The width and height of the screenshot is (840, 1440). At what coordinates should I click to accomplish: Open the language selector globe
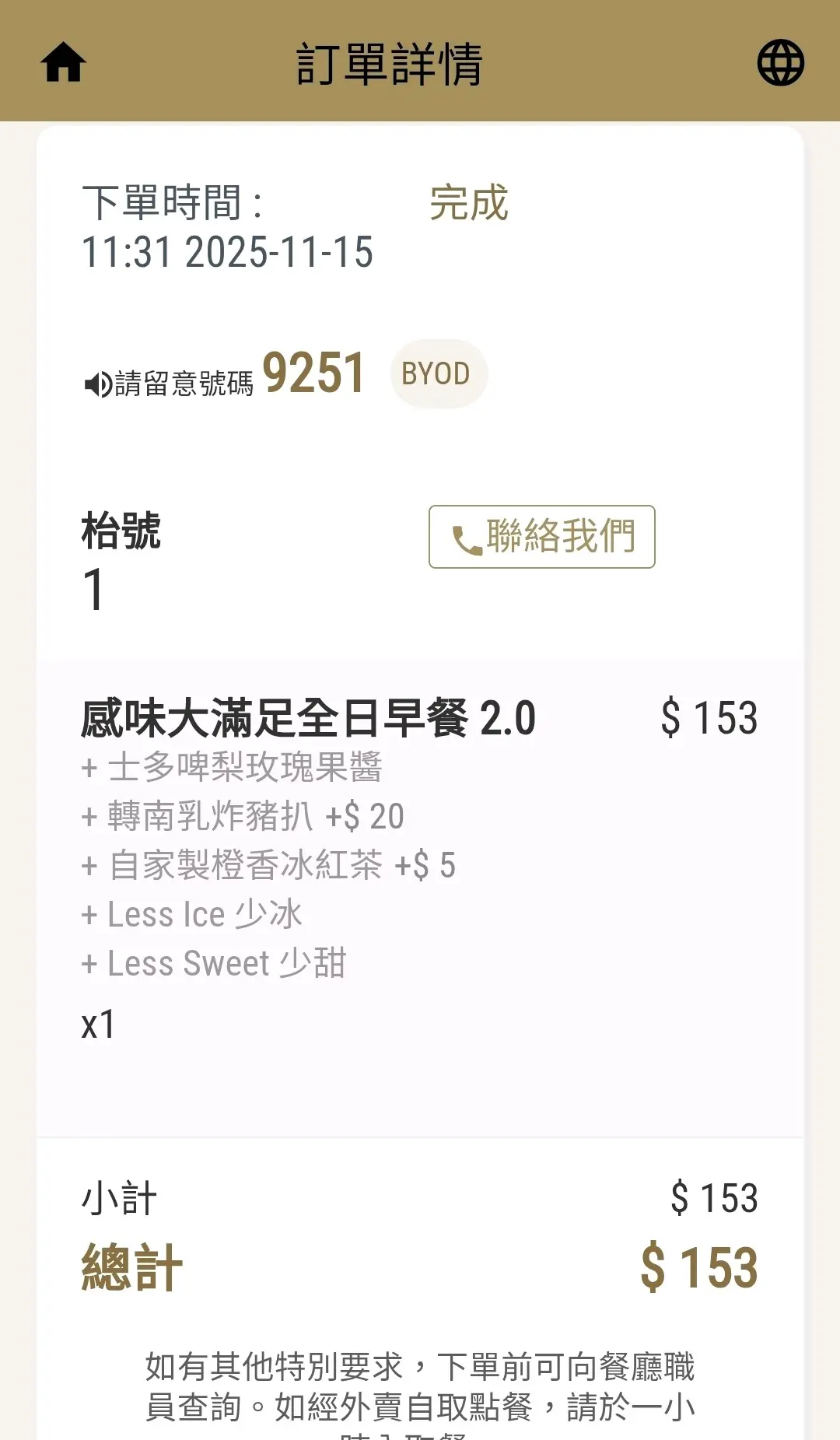coord(780,62)
